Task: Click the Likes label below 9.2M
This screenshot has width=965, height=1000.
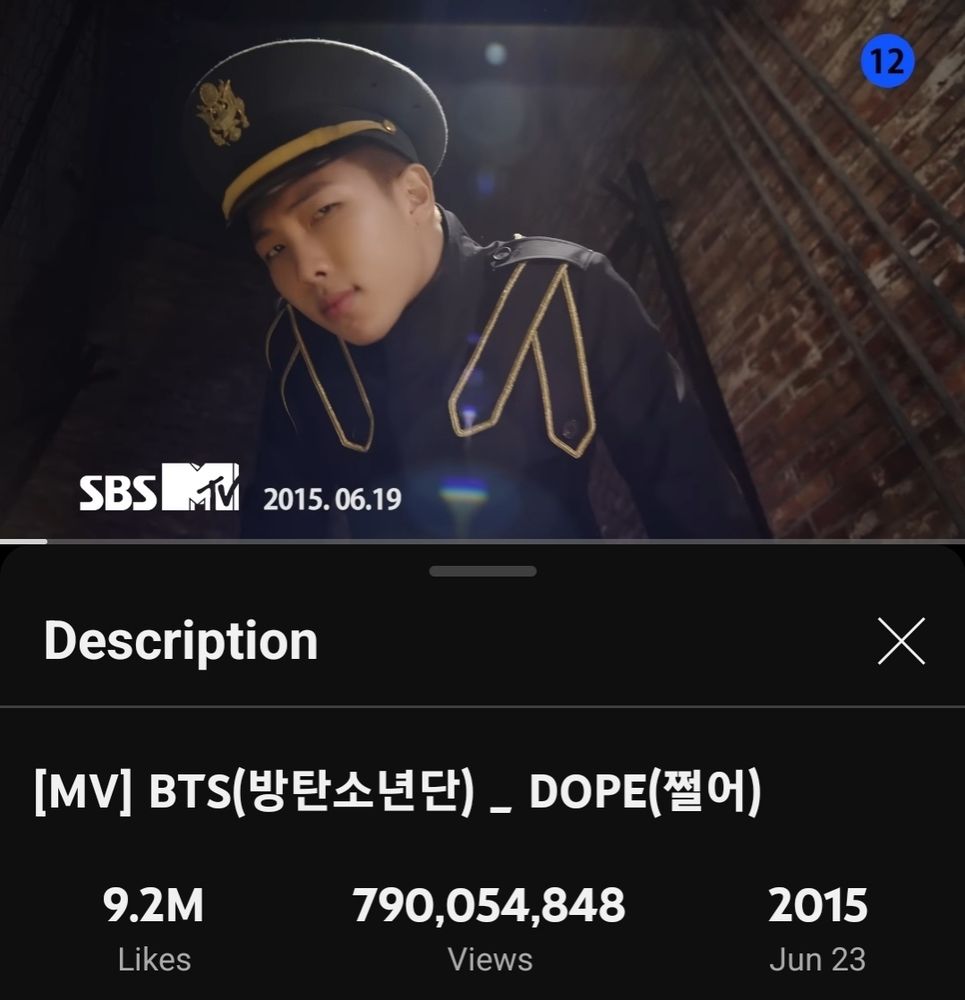Action: pyautogui.click(x=154, y=958)
